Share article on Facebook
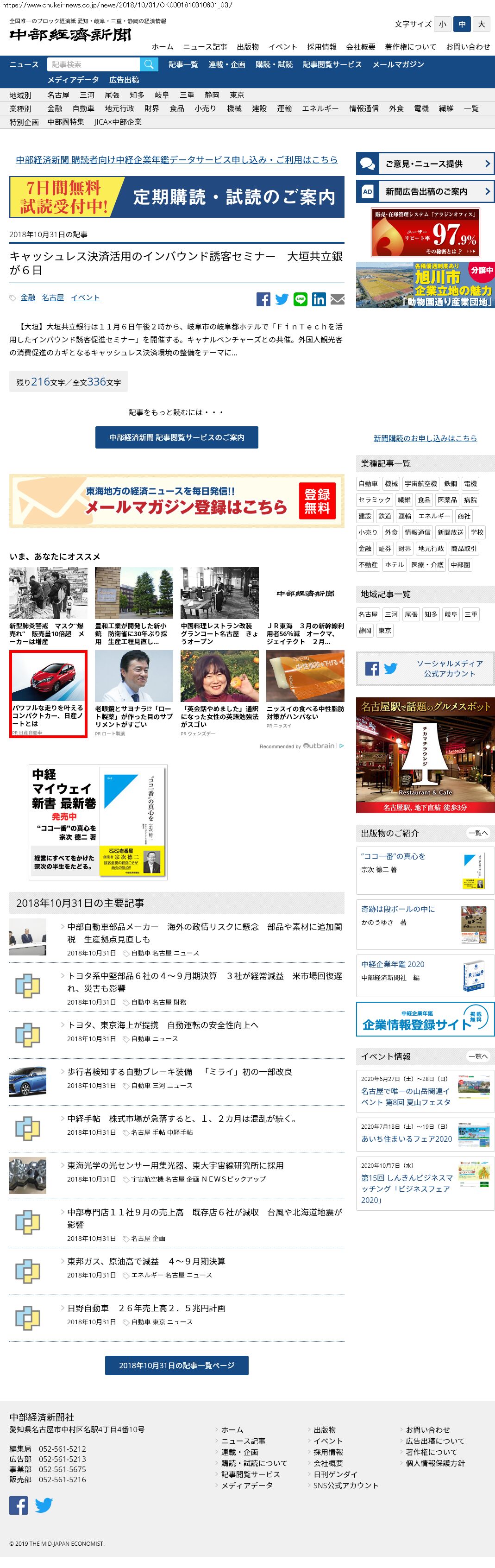 pyautogui.click(x=263, y=299)
